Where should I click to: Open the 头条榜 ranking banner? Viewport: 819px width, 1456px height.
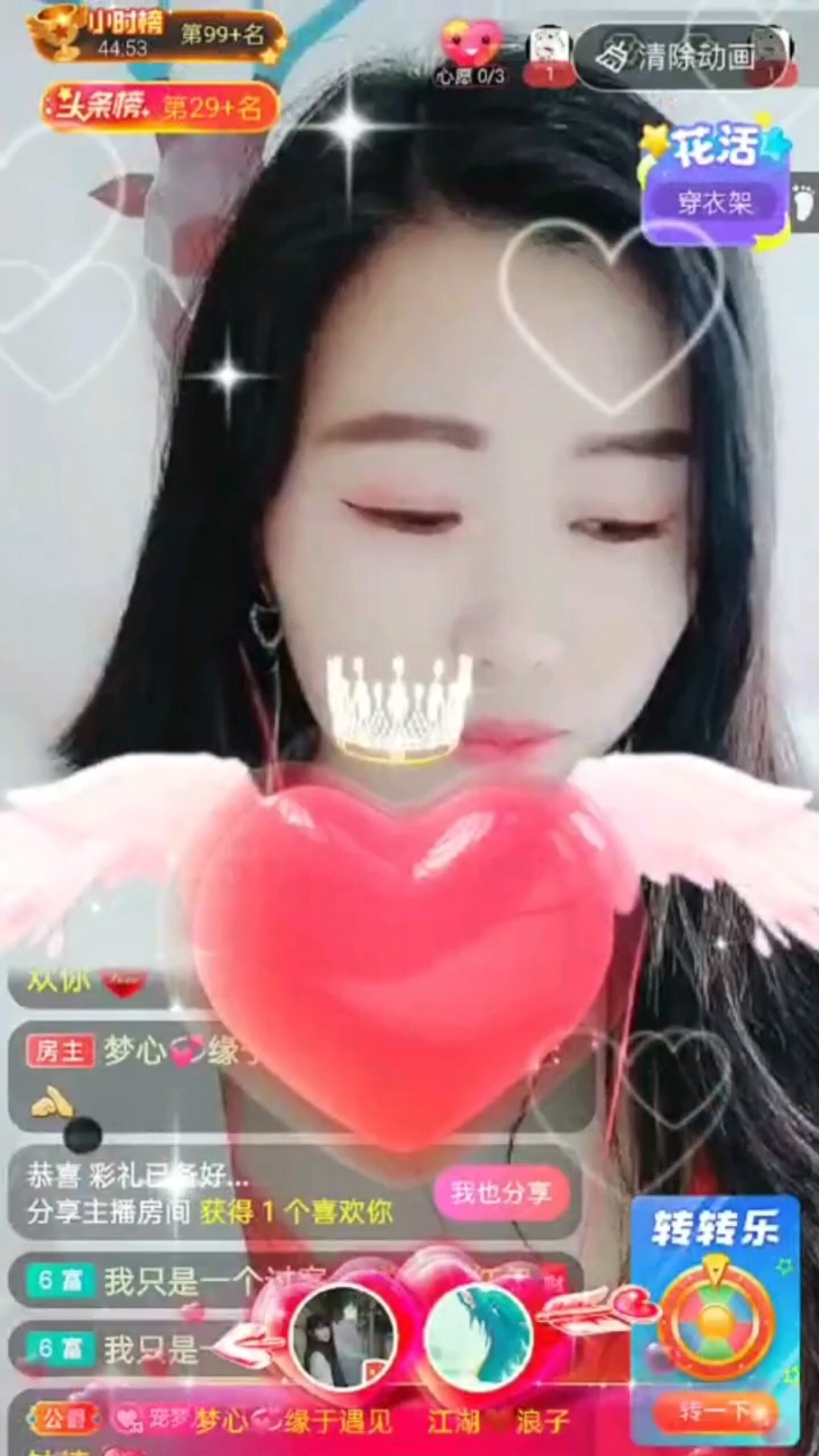coord(161,106)
